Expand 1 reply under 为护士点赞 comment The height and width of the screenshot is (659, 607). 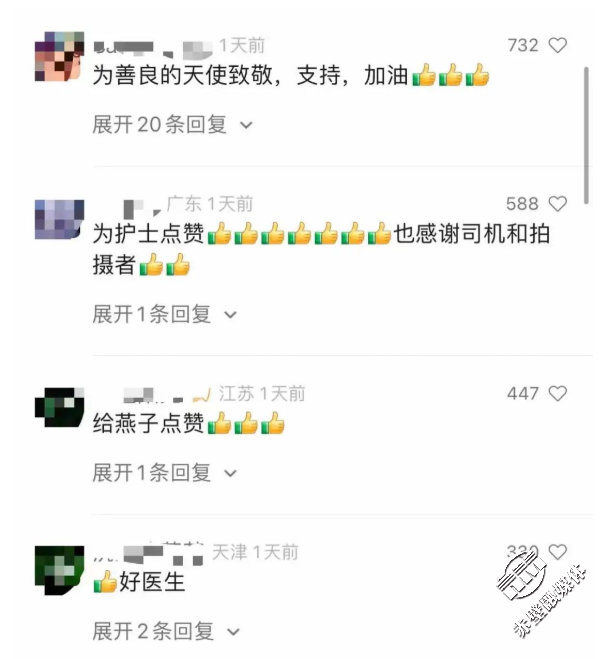click(x=164, y=314)
